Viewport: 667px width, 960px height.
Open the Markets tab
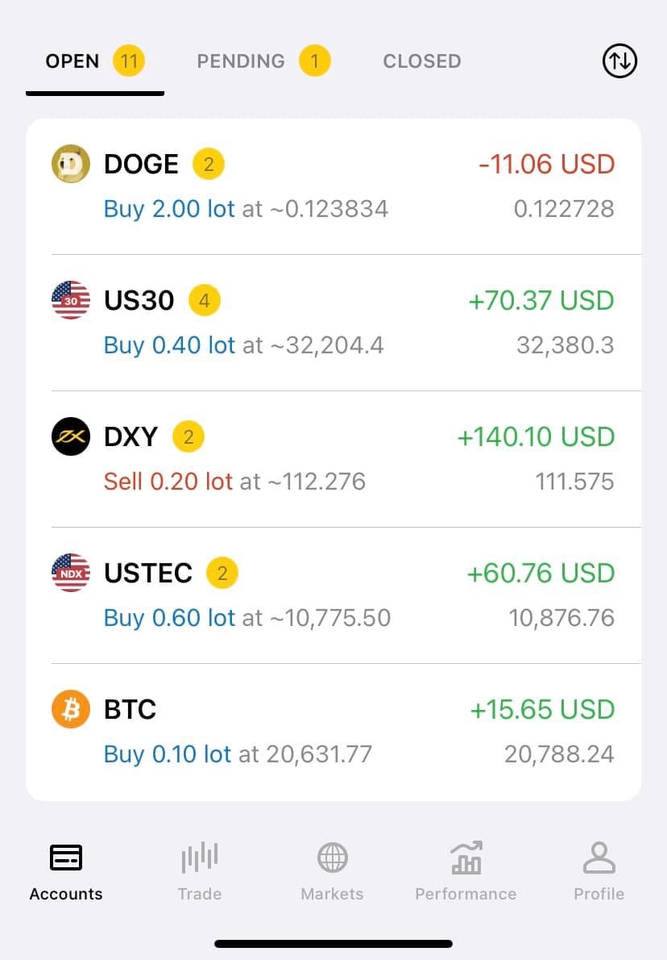[x=332, y=872]
